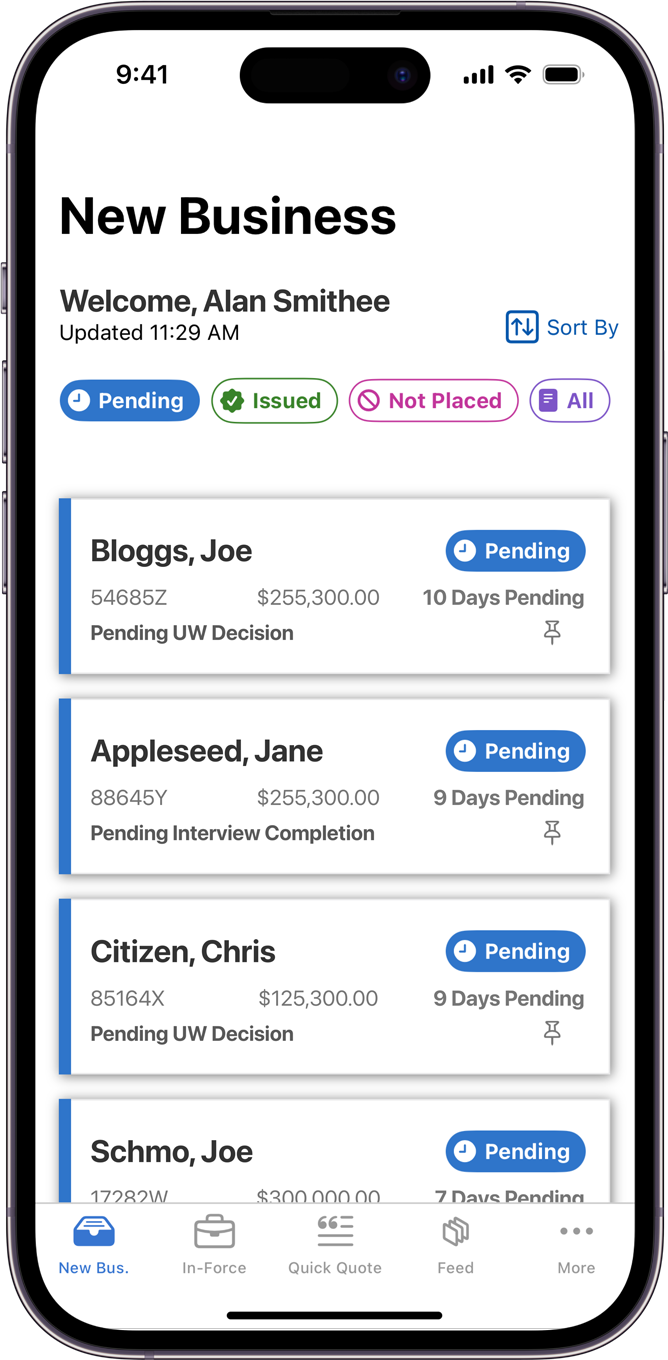Select the All filter chip

(569, 401)
